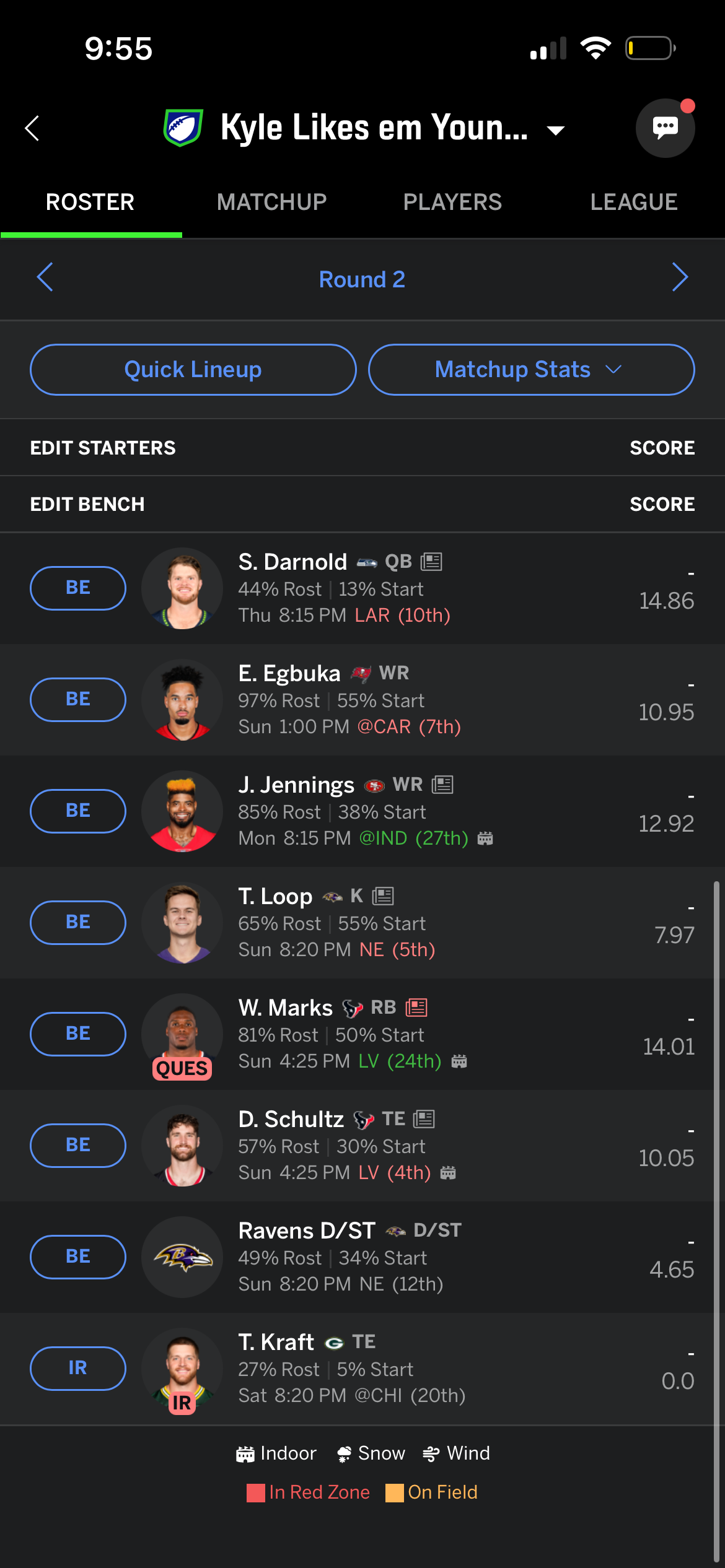Go to the previous round
725x1568 pixels.
(45, 277)
